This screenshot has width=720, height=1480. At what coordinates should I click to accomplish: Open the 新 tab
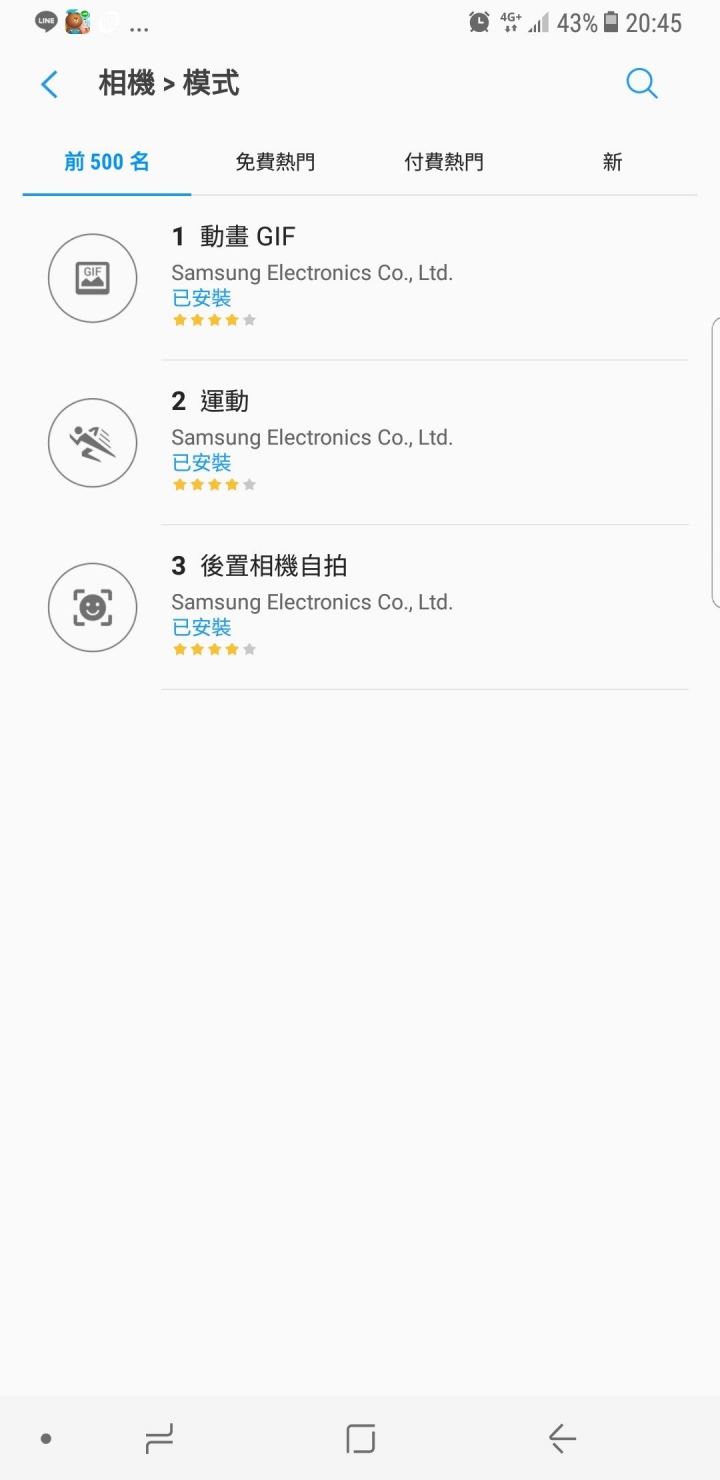pyautogui.click(x=612, y=162)
